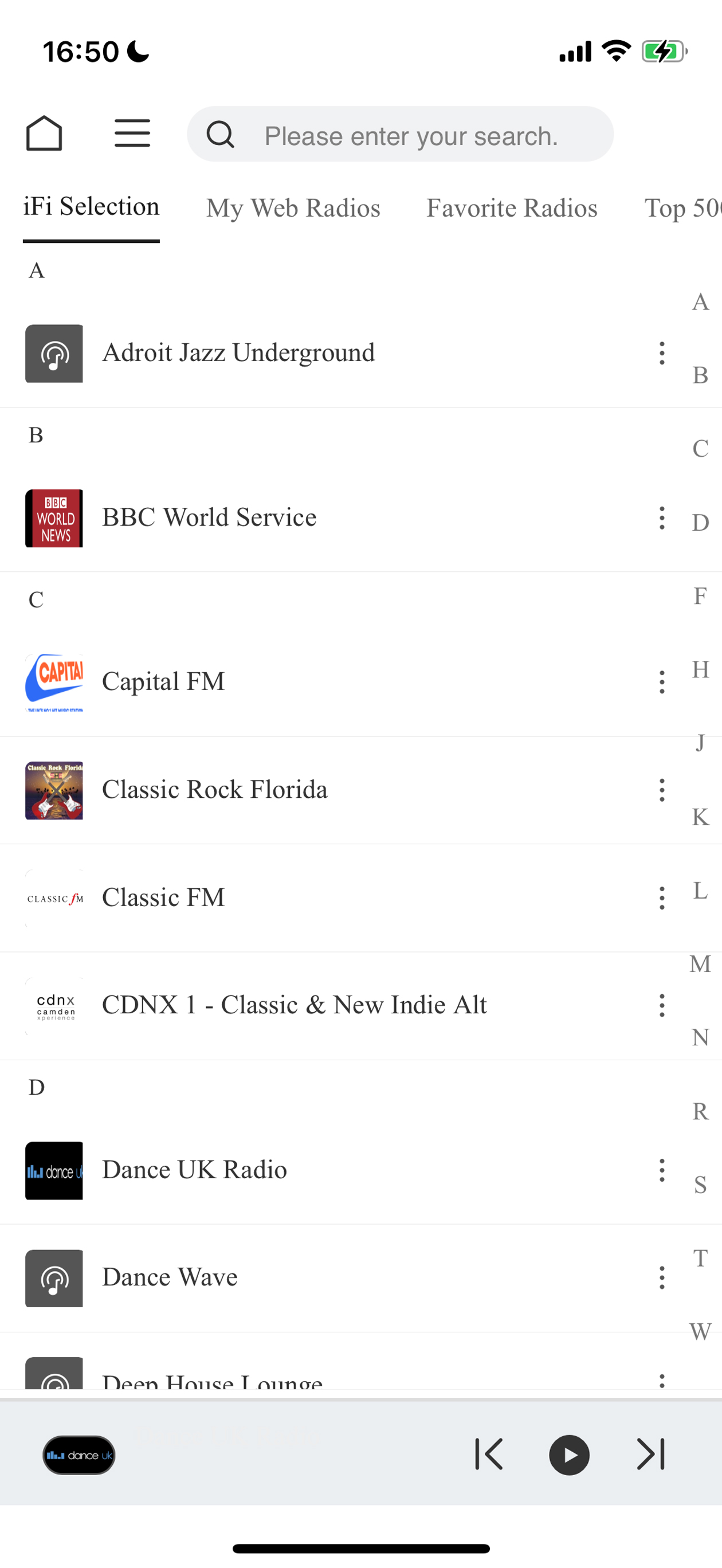This screenshot has width=722, height=1568.
Task: Play Adroit Jazz Underground station
Action: 238,353
